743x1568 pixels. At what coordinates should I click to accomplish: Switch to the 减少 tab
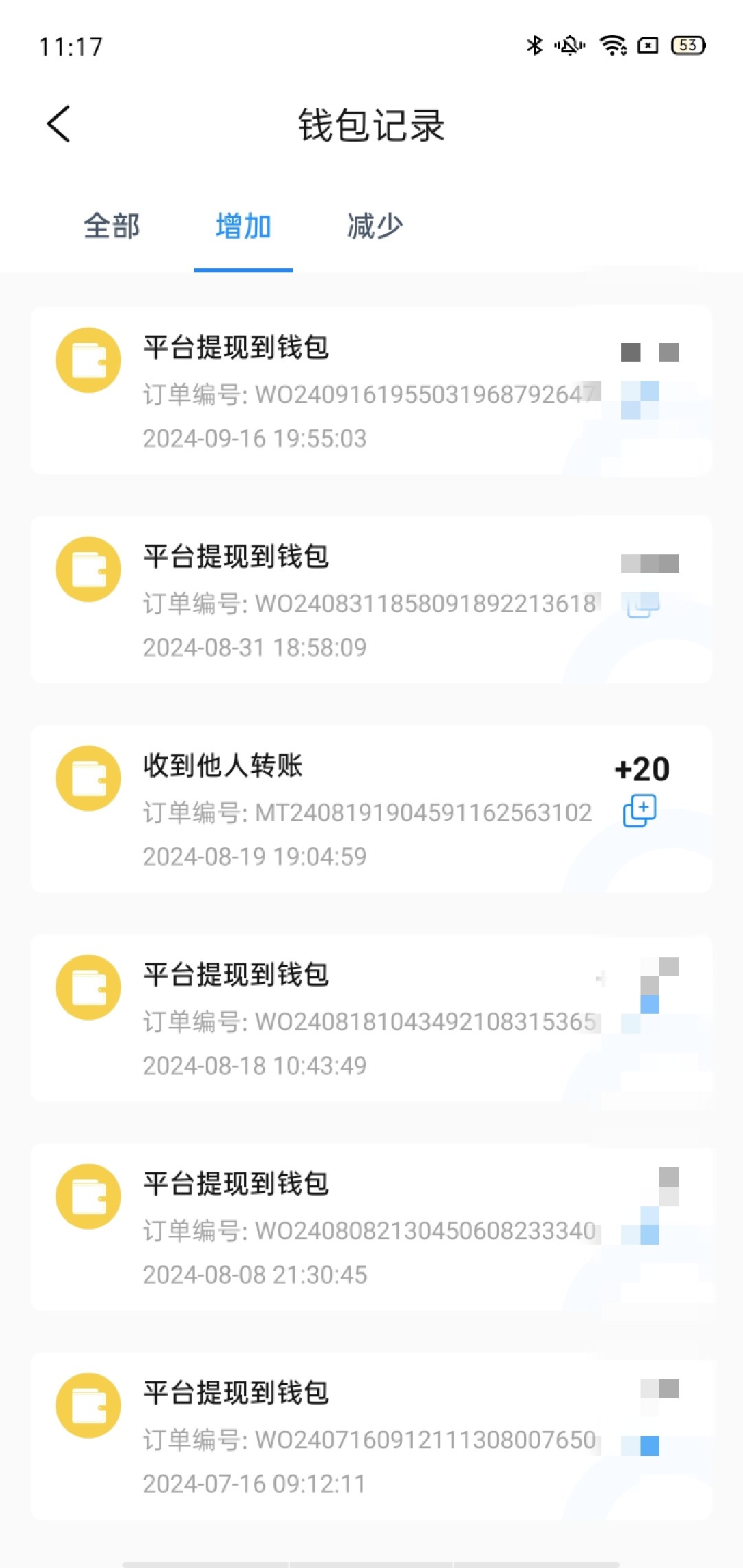coord(375,226)
